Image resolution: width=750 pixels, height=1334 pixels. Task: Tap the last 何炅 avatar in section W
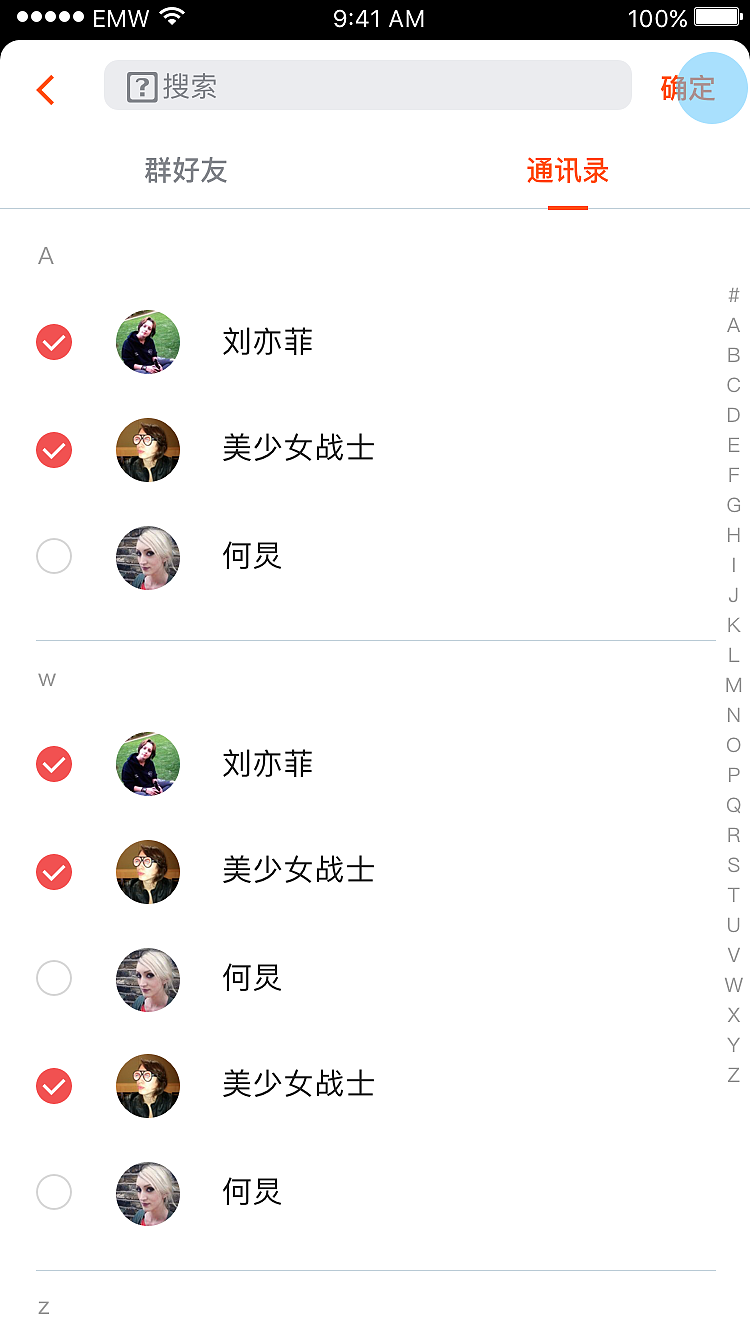click(148, 1194)
